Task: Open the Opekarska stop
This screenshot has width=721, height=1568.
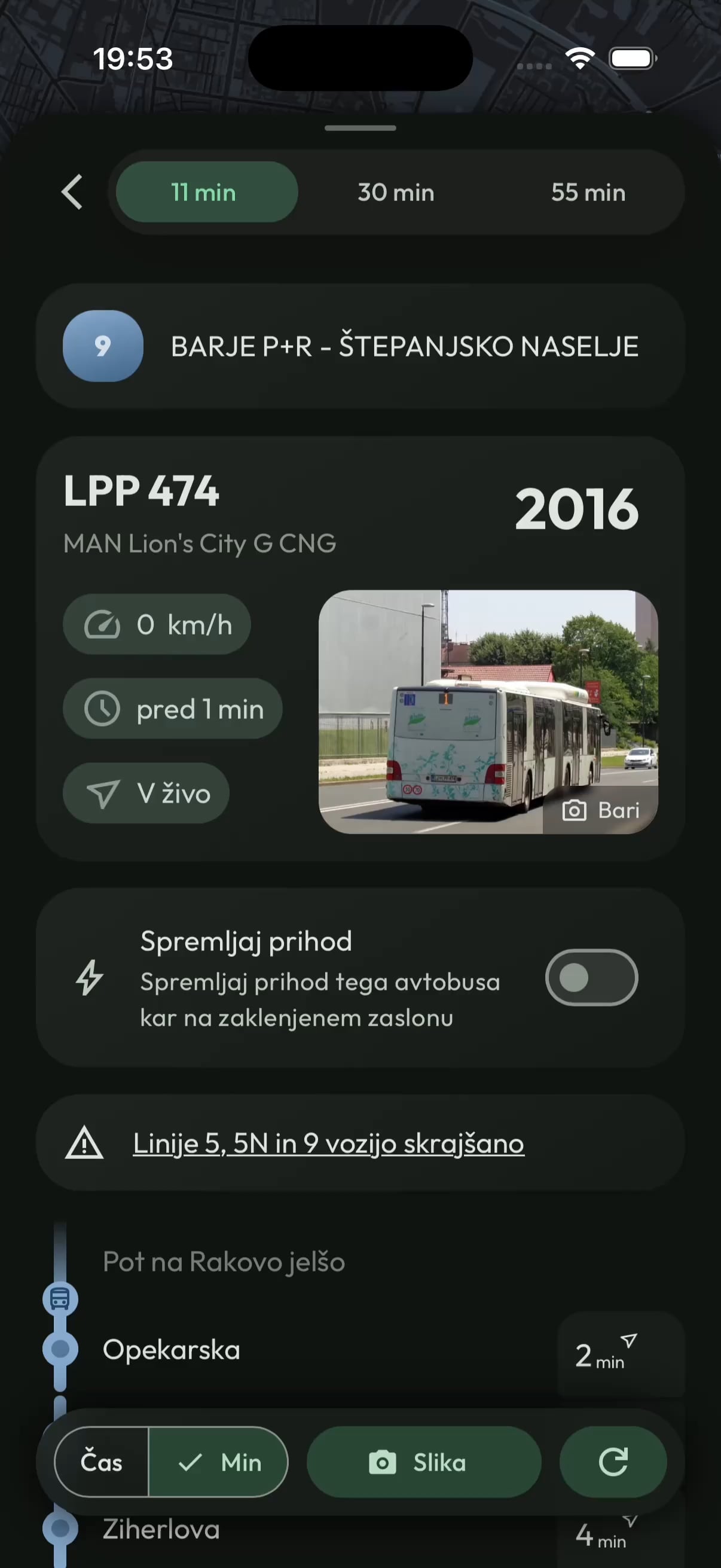Action: pyautogui.click(x=172, y=1350)
